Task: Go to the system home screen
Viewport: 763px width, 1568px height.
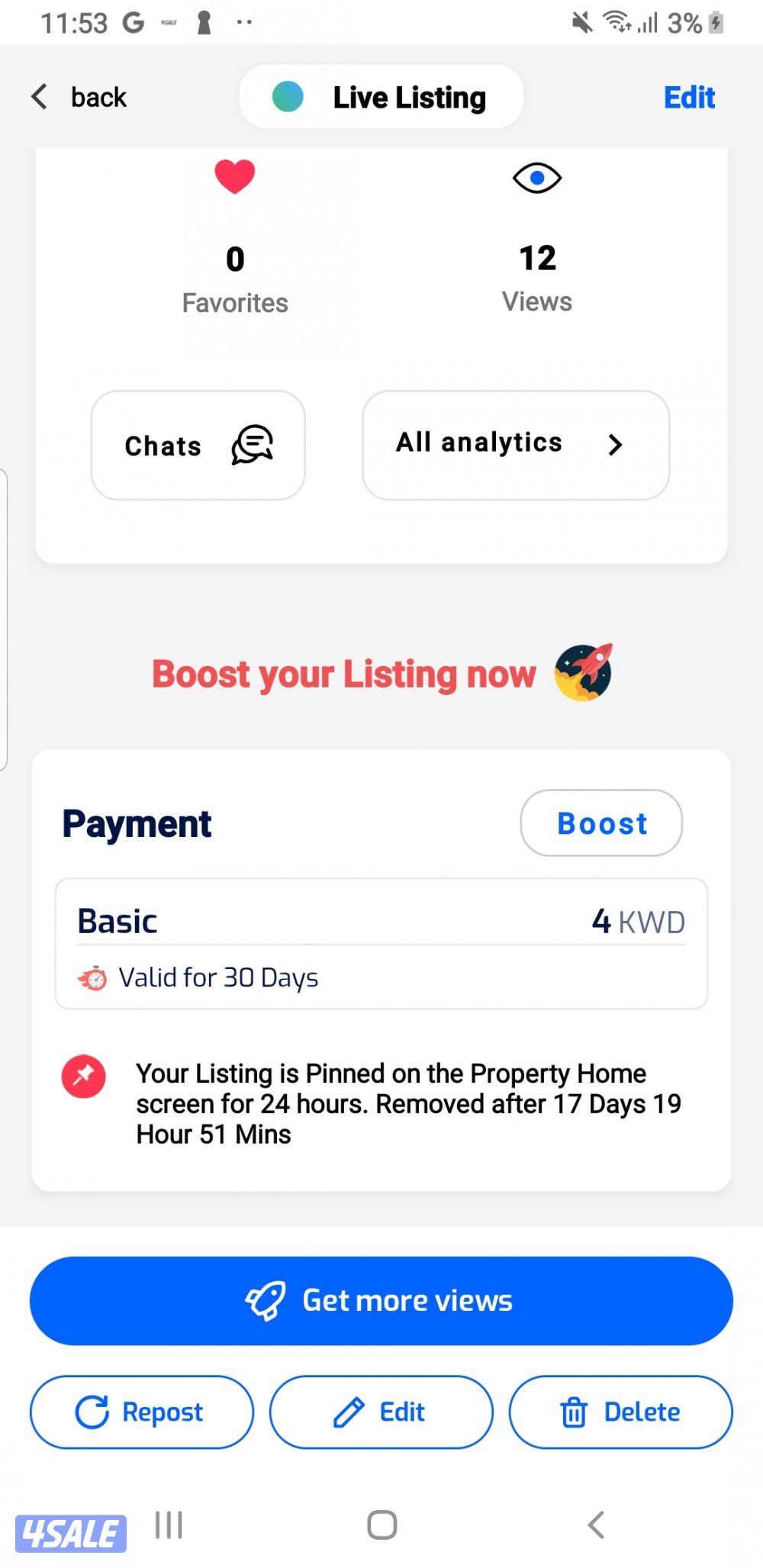Action: 381,1525
